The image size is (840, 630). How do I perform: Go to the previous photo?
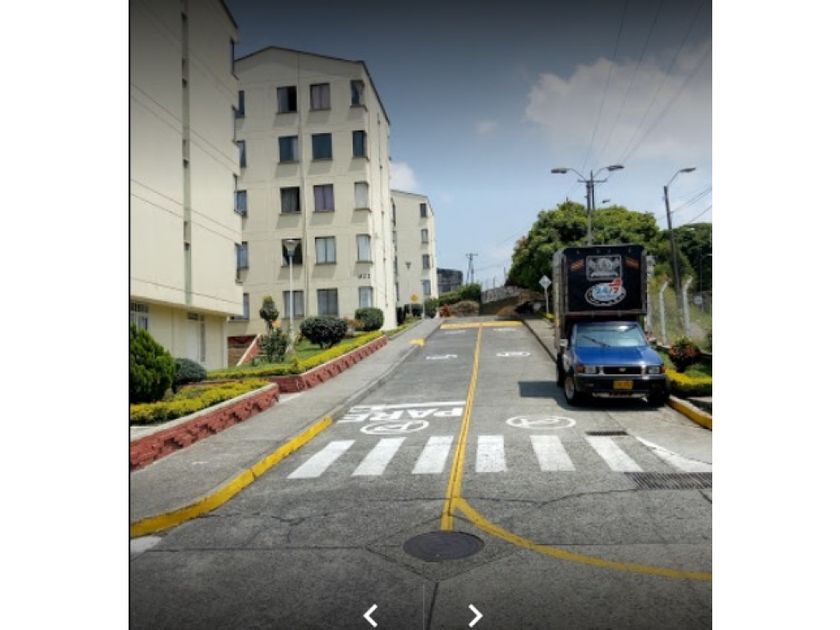point(370,615)
